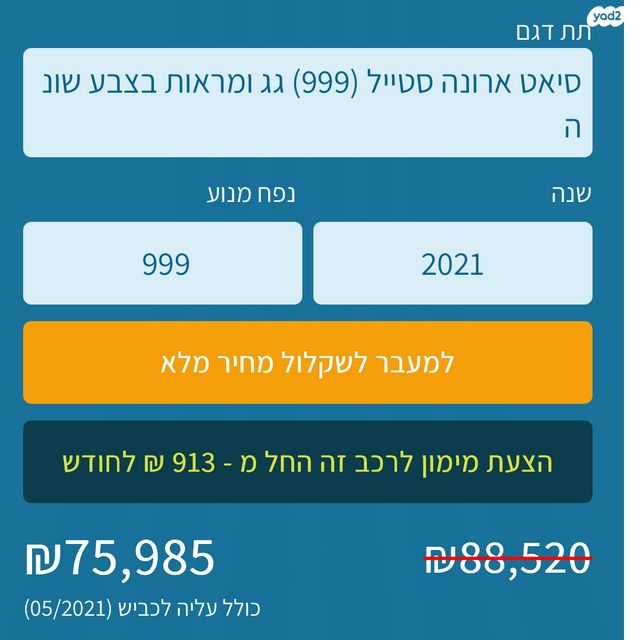Tap the נפח מנוע field showing 999
This screenshot has height=640, width=640.
tap(163, 264)
